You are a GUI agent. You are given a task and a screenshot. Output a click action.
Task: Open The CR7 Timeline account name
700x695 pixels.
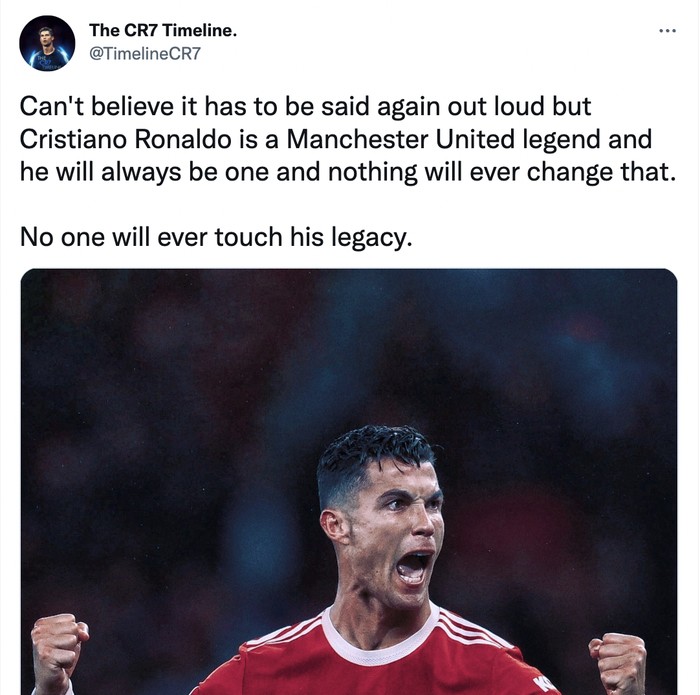(163, 31)
